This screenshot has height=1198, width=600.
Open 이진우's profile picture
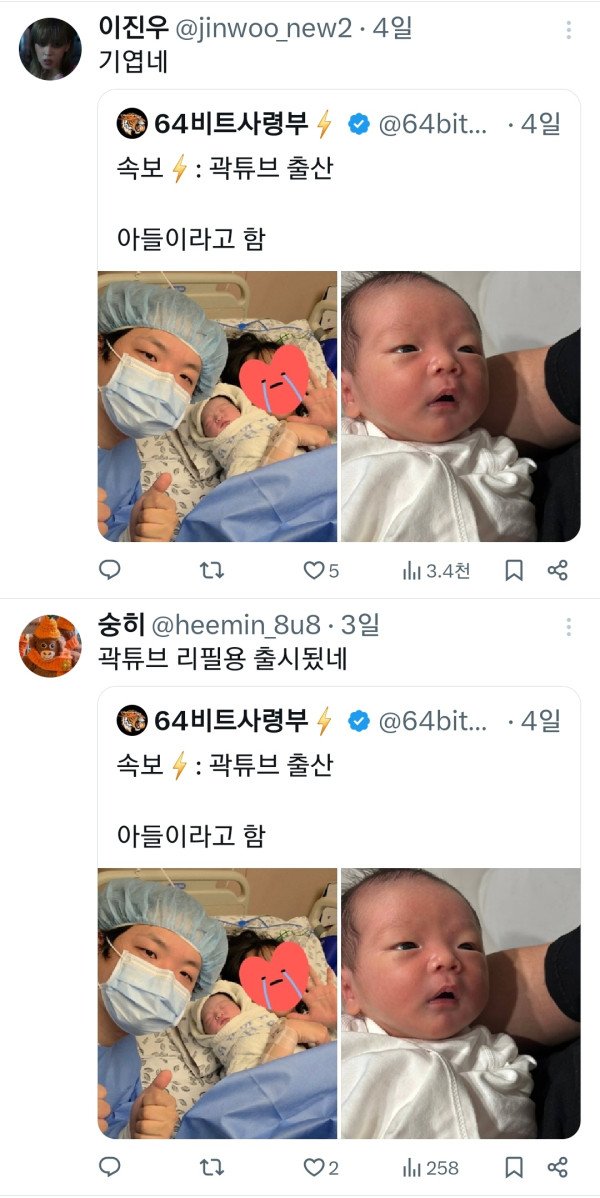pyautogui.click(x=50, y=48)
